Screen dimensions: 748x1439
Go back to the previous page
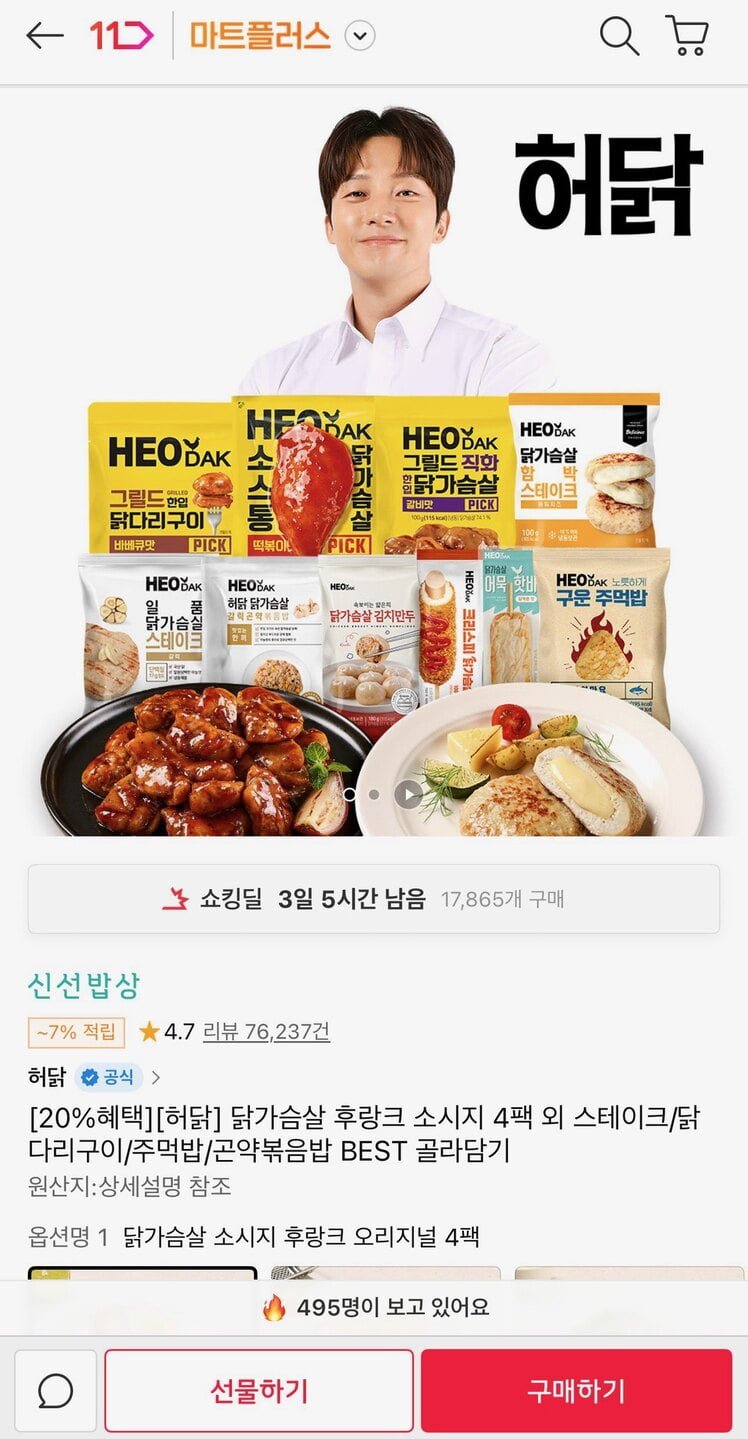pyautogui.click(x=45, y=37)
